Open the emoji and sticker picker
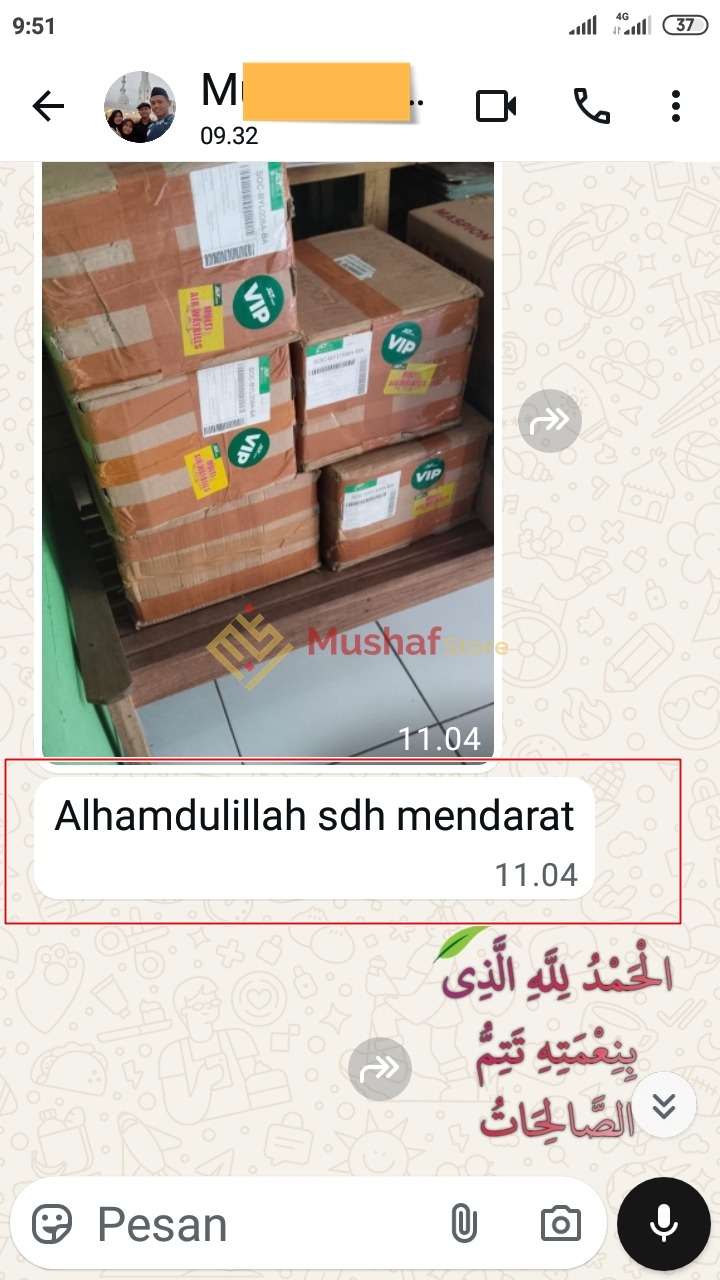The width and height of the screenshot is (720, 1280). click(52, 1224)
